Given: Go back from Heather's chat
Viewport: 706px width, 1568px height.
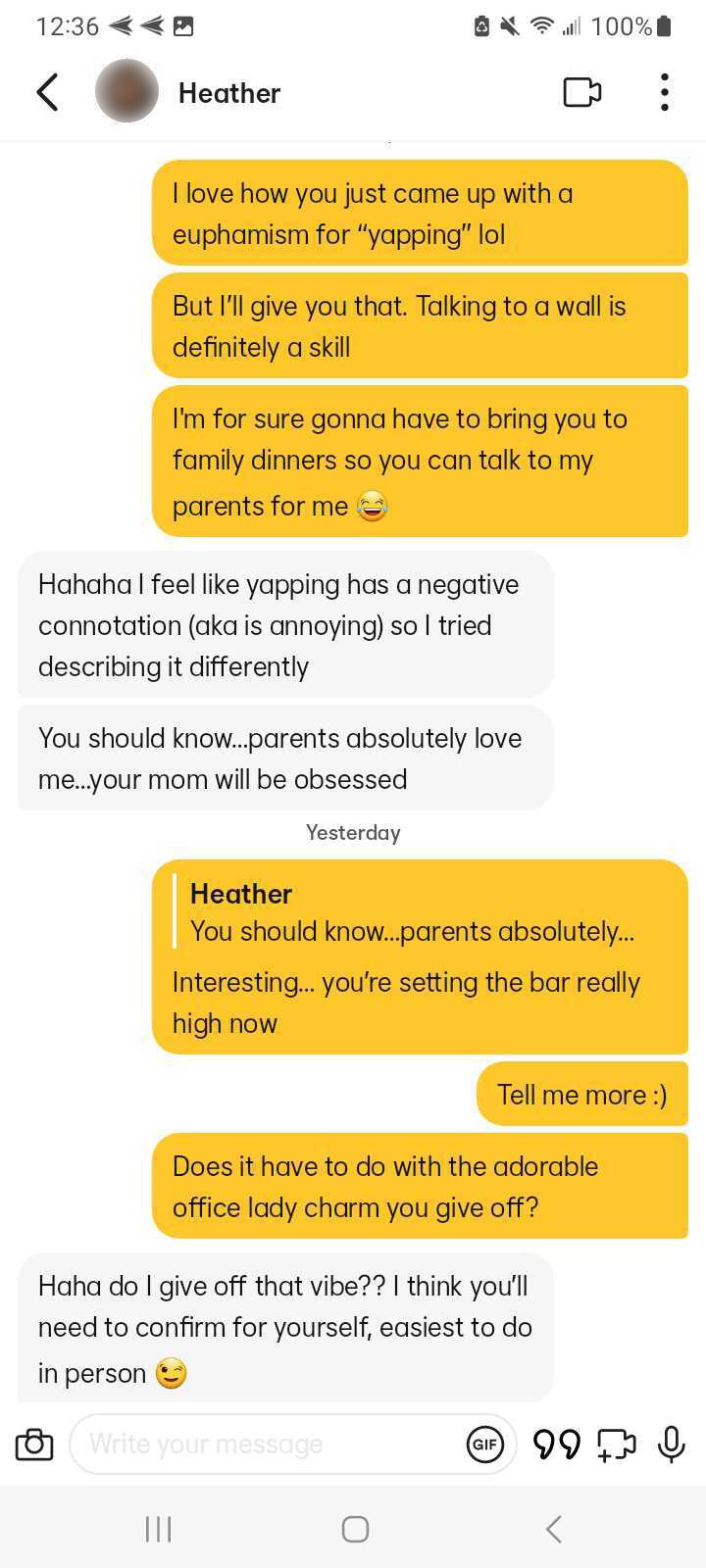Looking at the screenshot, I should point(47,92).
